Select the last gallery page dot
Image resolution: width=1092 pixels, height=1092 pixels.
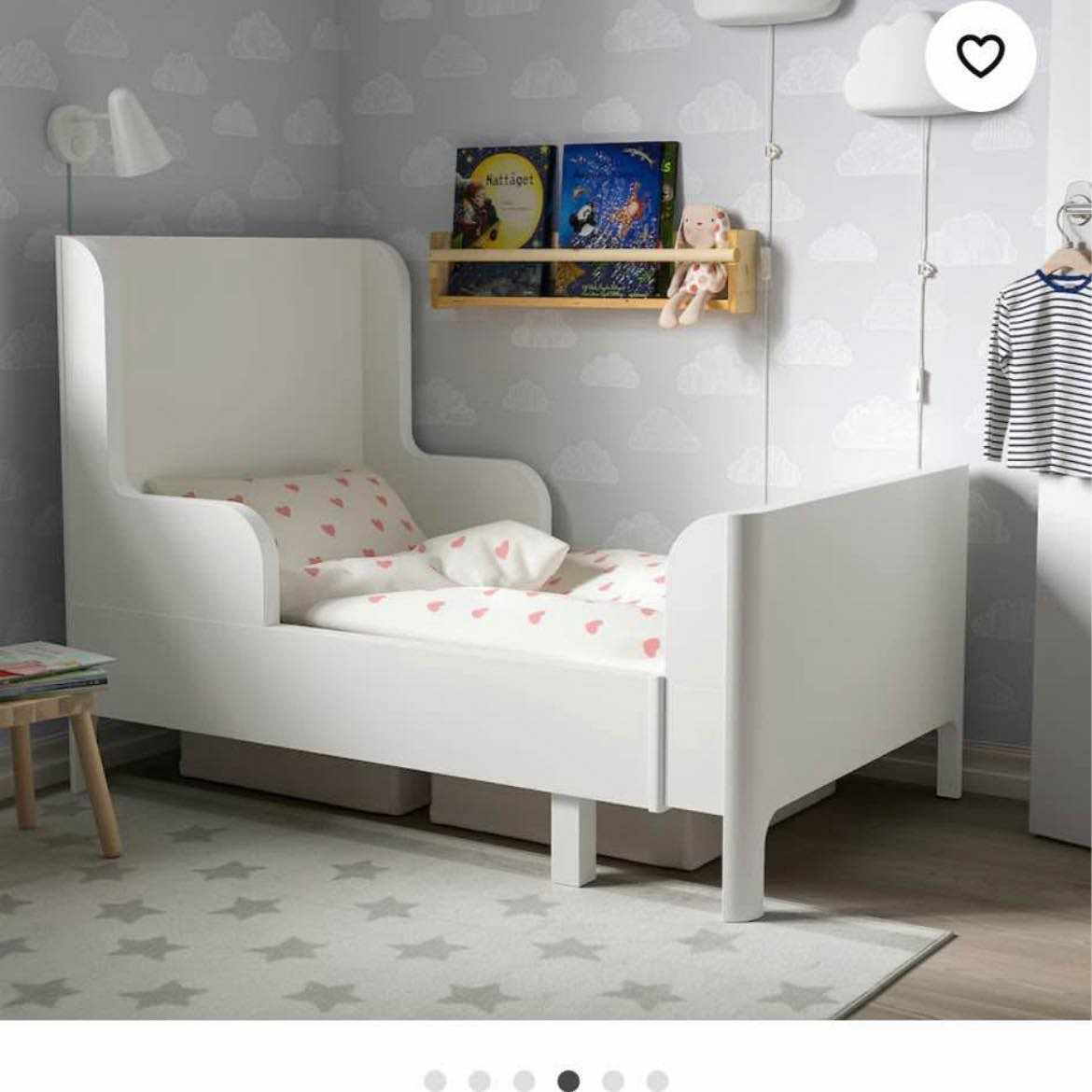657,1080
